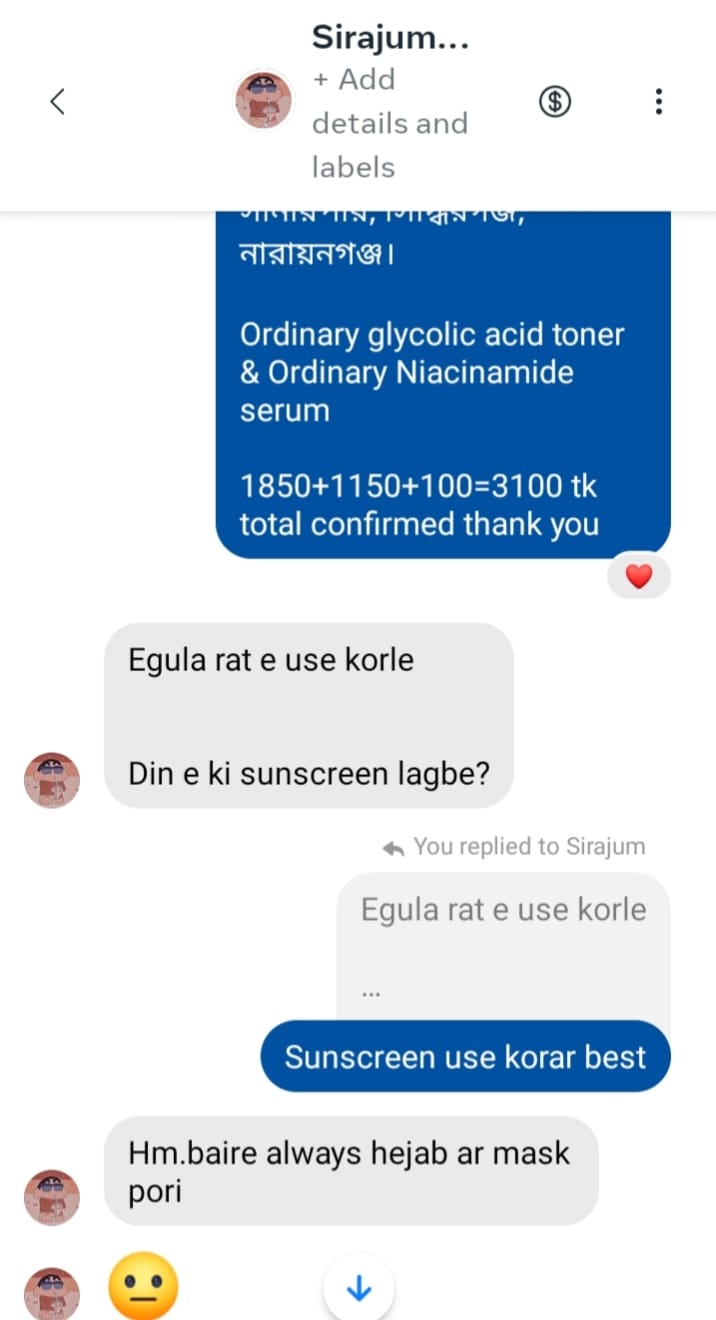Open Sirajum's profile picture in header
Viewport: 716px width, 1320px height.
coord(263,101)
